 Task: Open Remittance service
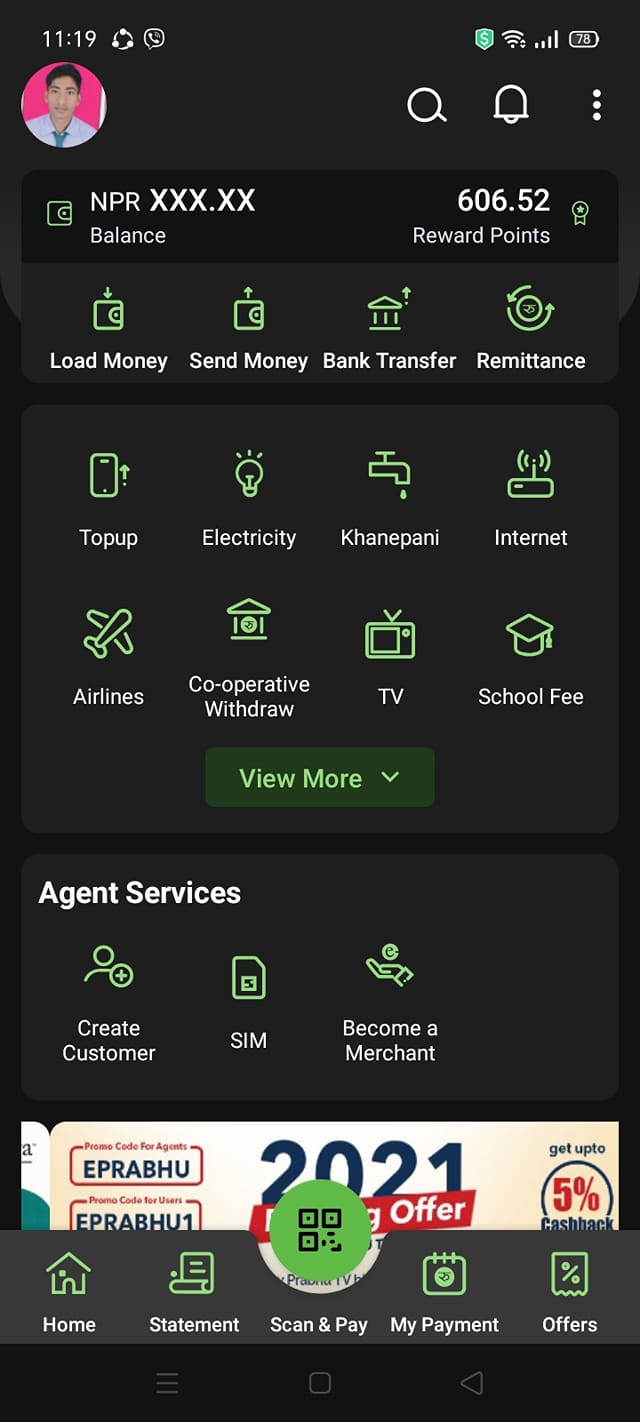pyautogui.click(x=531, y=329)
